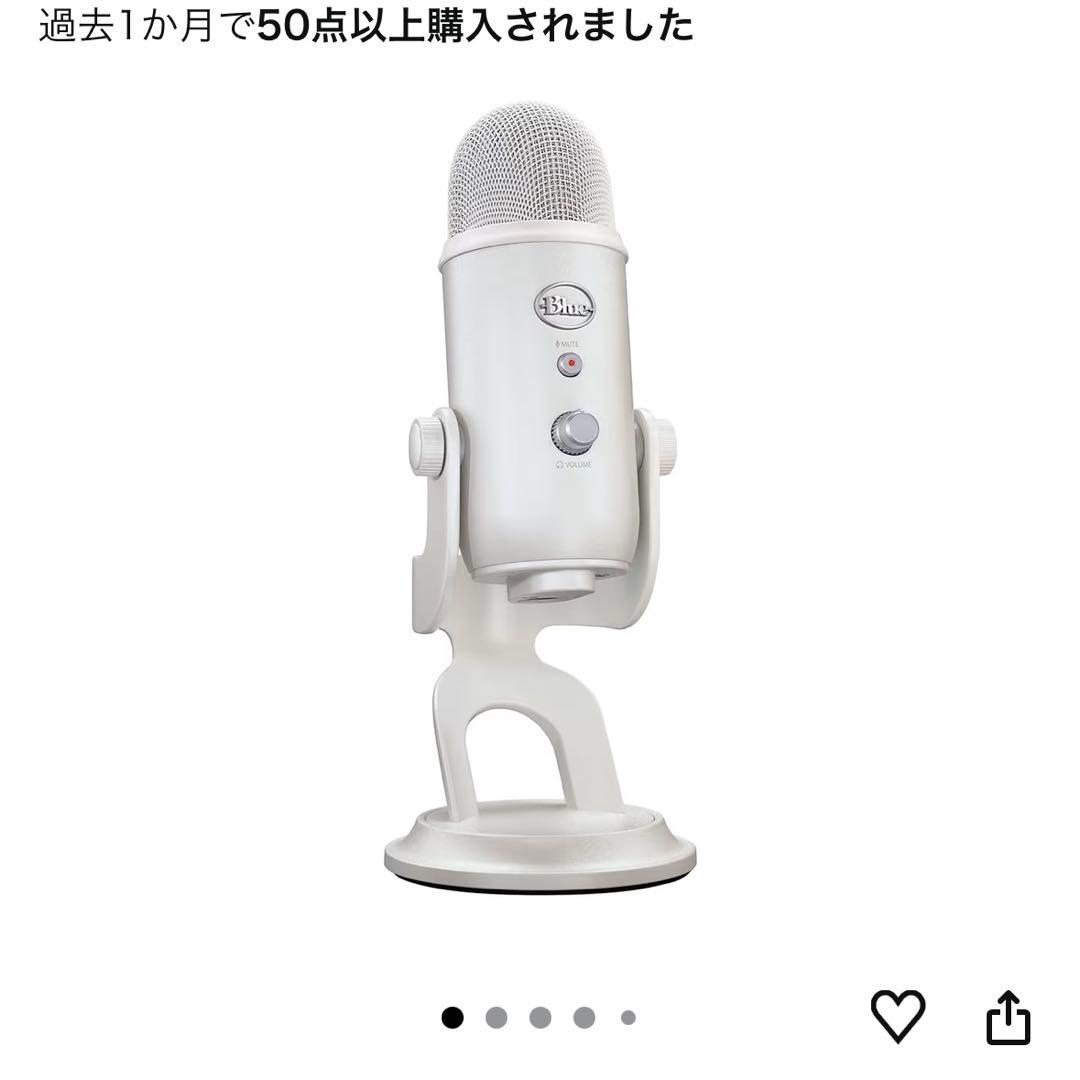Jump to the second product image dot

coord(496,1018)
